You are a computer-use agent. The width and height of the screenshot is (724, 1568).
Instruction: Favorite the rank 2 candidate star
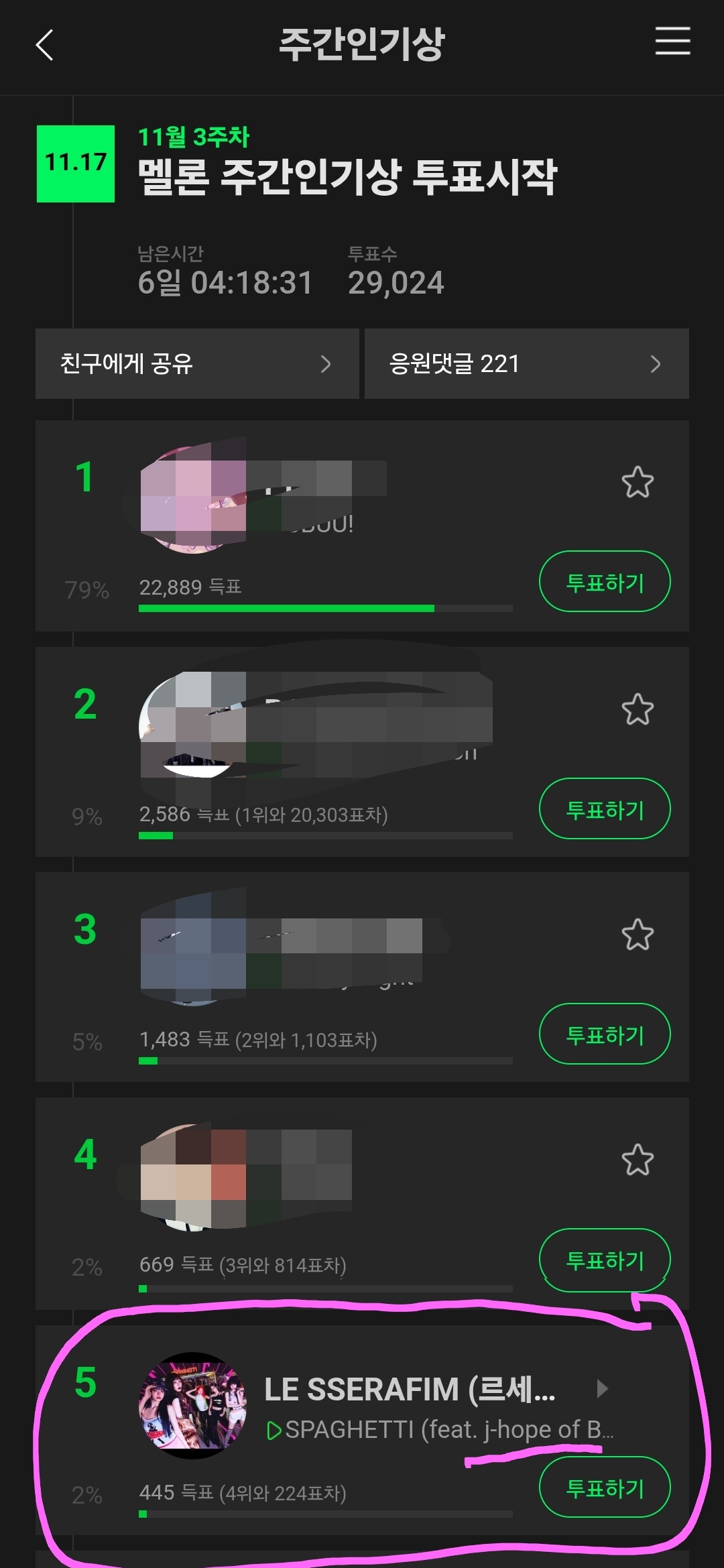point(637,710)
